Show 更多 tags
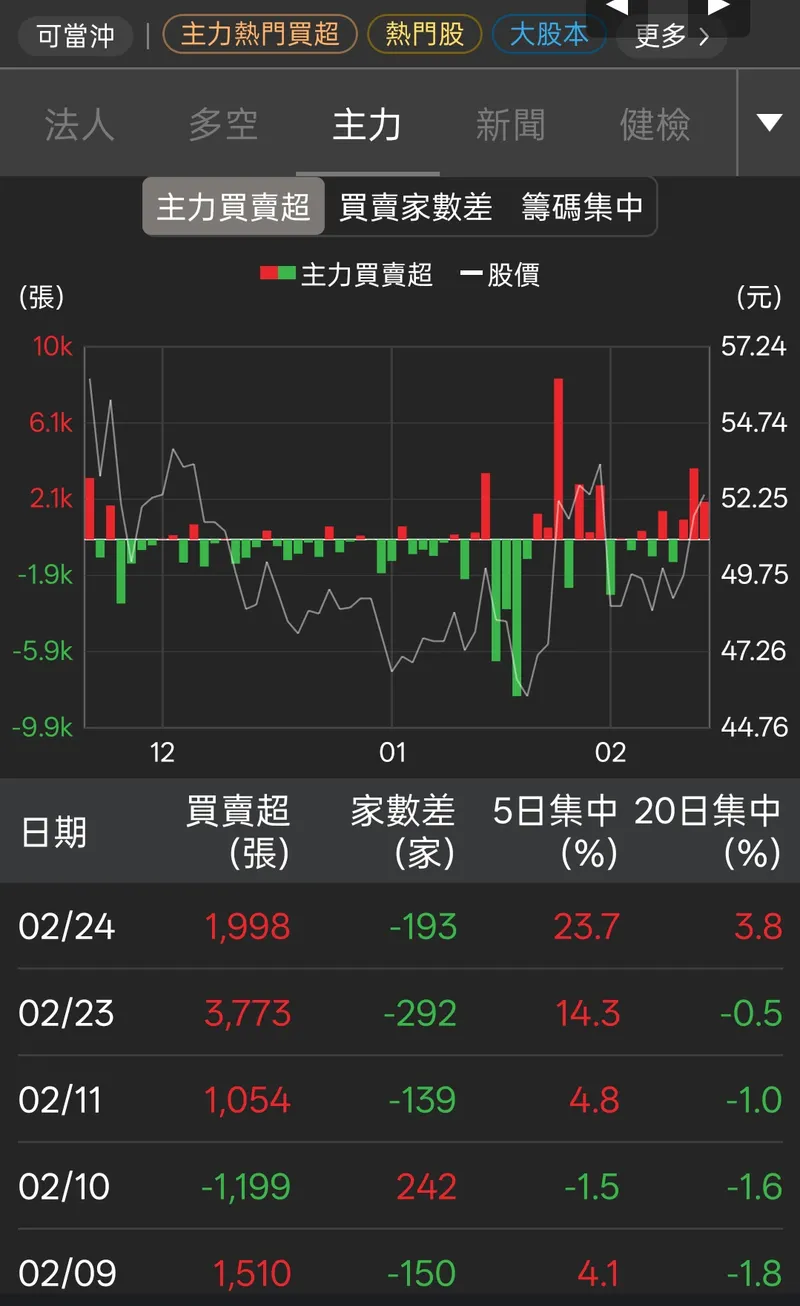The width and height of the screenshot is (800, 1306). (x=671, y=37)
